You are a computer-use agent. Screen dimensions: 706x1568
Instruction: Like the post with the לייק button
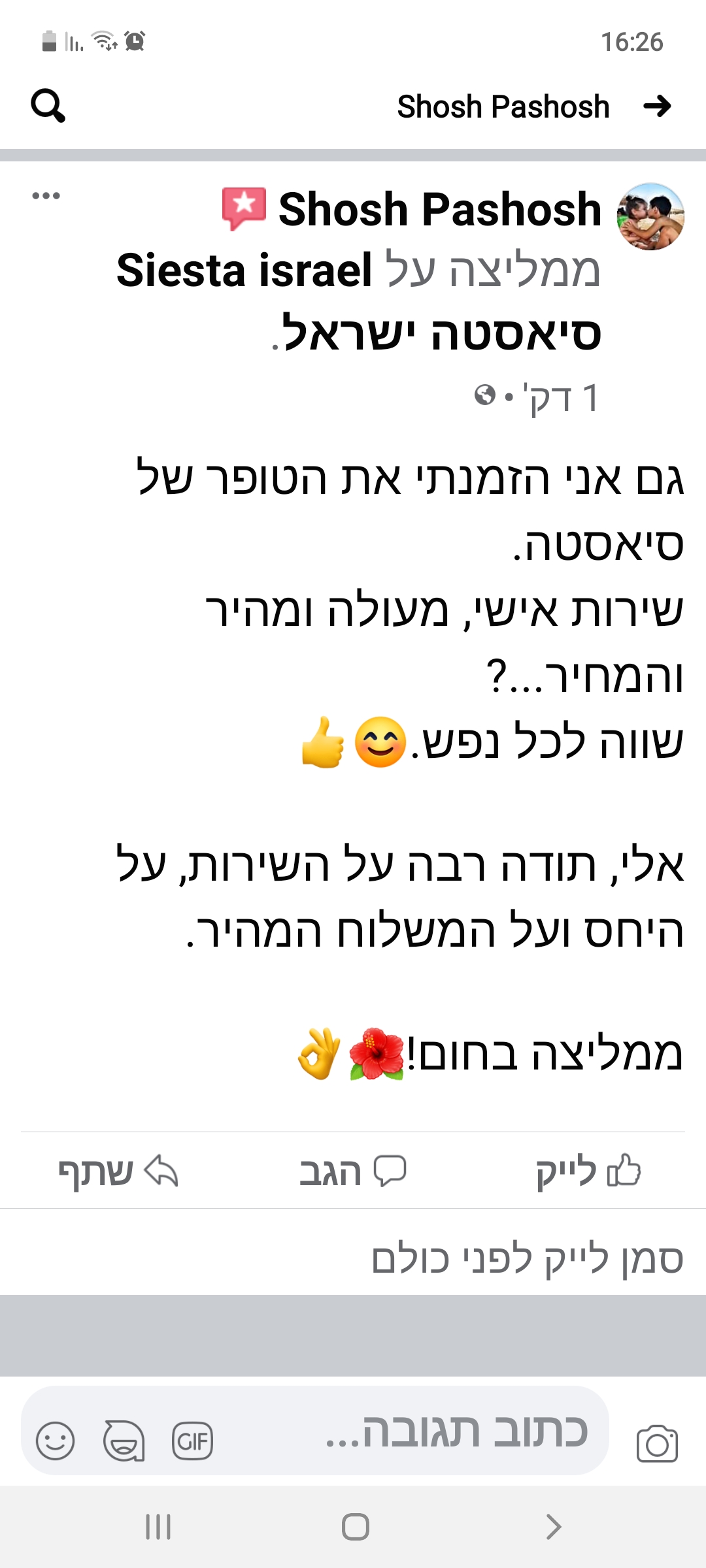pos(587,1171)
